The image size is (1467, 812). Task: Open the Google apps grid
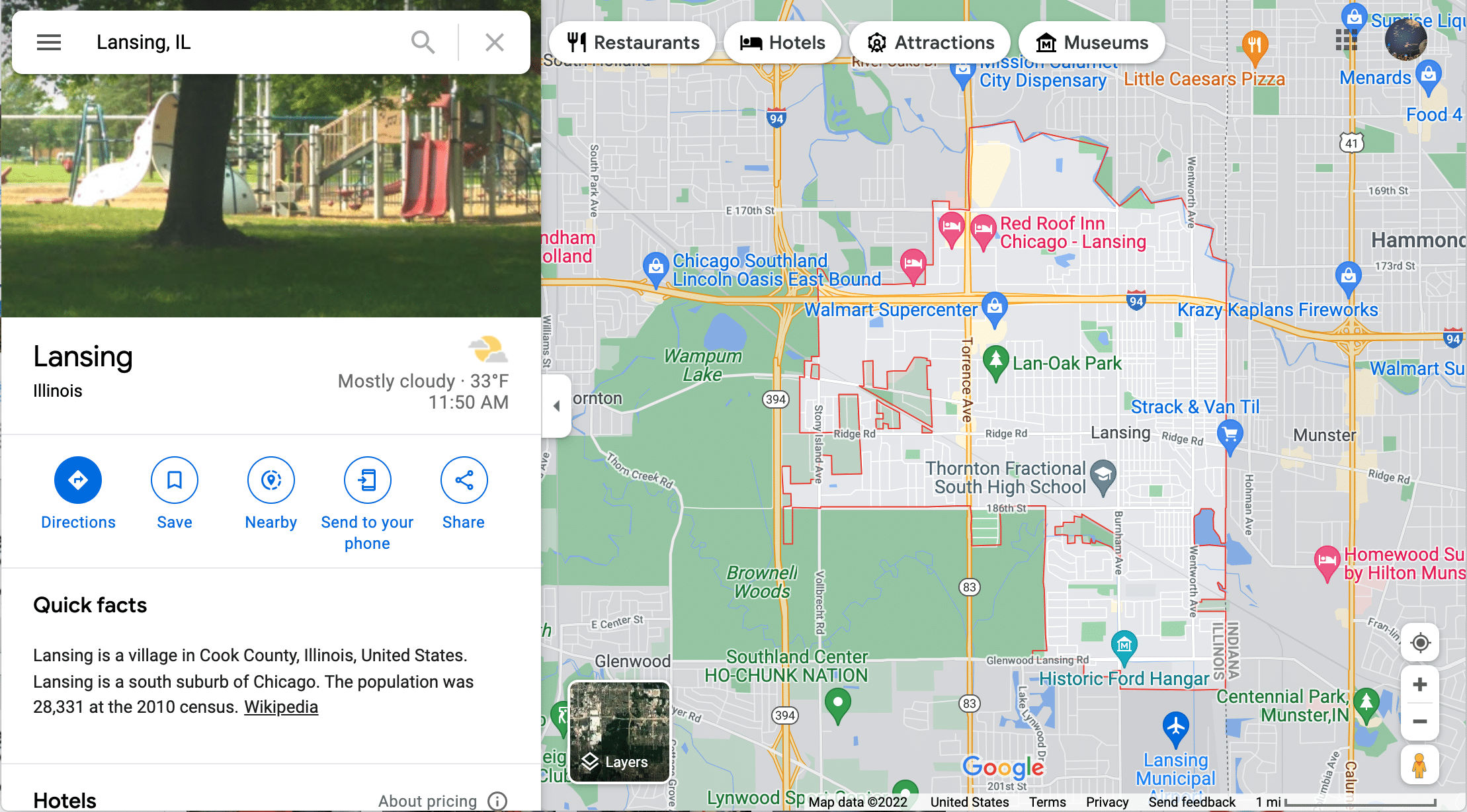coord(1346,40)
